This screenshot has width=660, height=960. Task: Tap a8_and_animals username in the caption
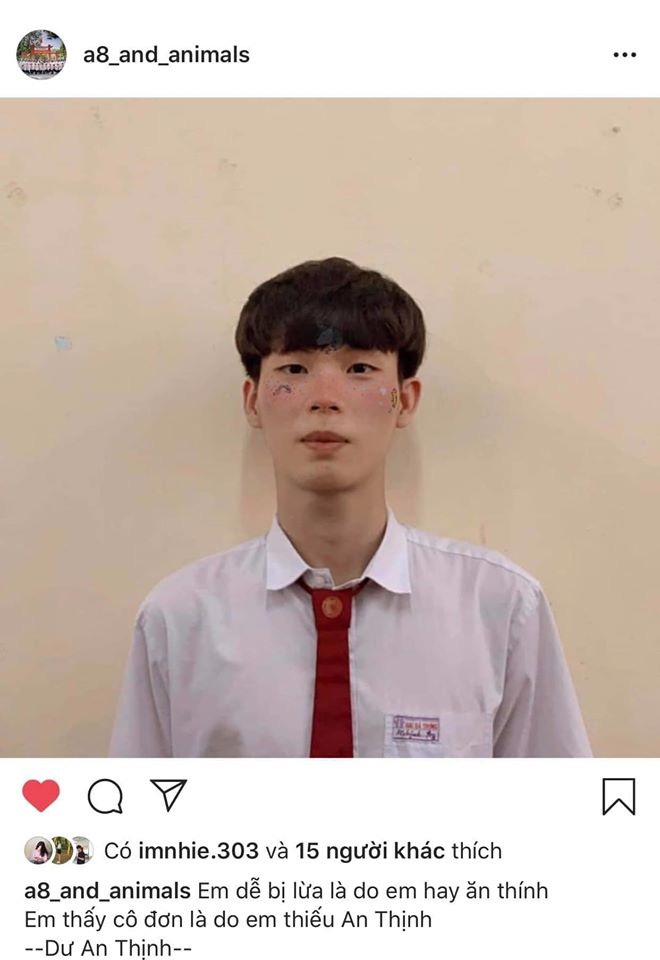pos(105,890)
